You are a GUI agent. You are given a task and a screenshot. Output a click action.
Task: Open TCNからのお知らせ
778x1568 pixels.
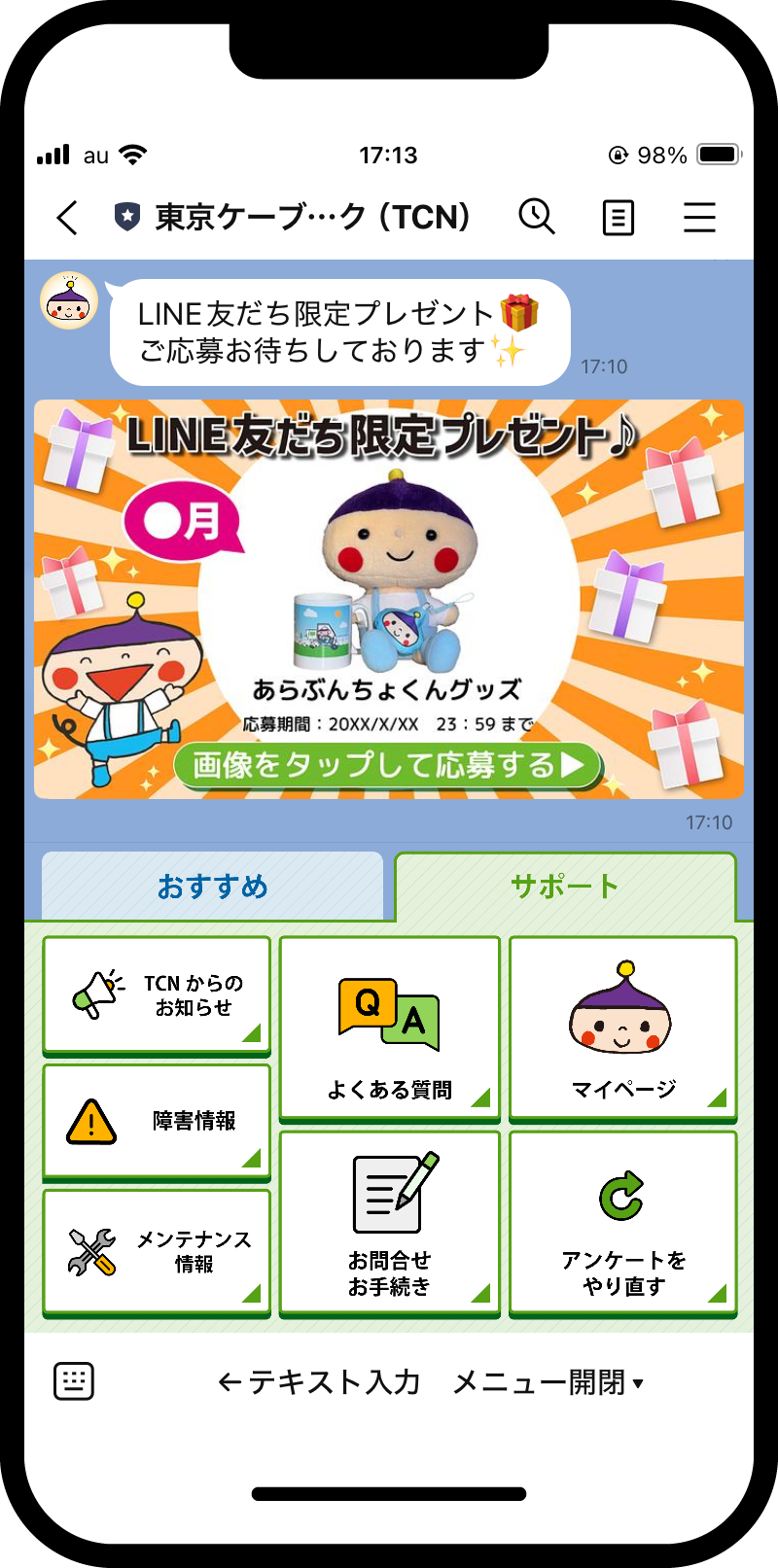(x=157, y=994)
